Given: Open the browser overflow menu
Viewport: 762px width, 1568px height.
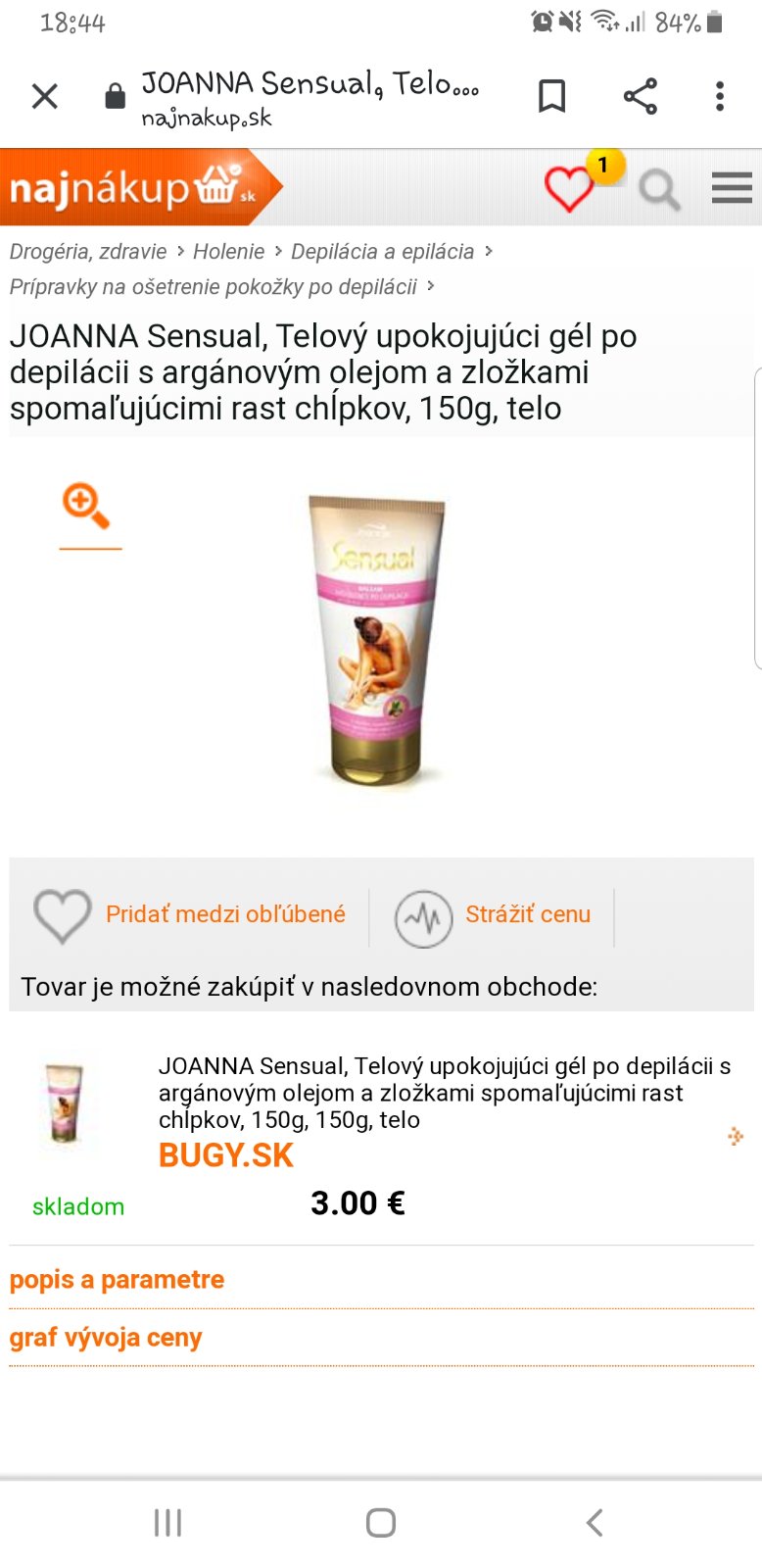Looking at the screenshot, I should pyautogui.click(x=720, y=96).
